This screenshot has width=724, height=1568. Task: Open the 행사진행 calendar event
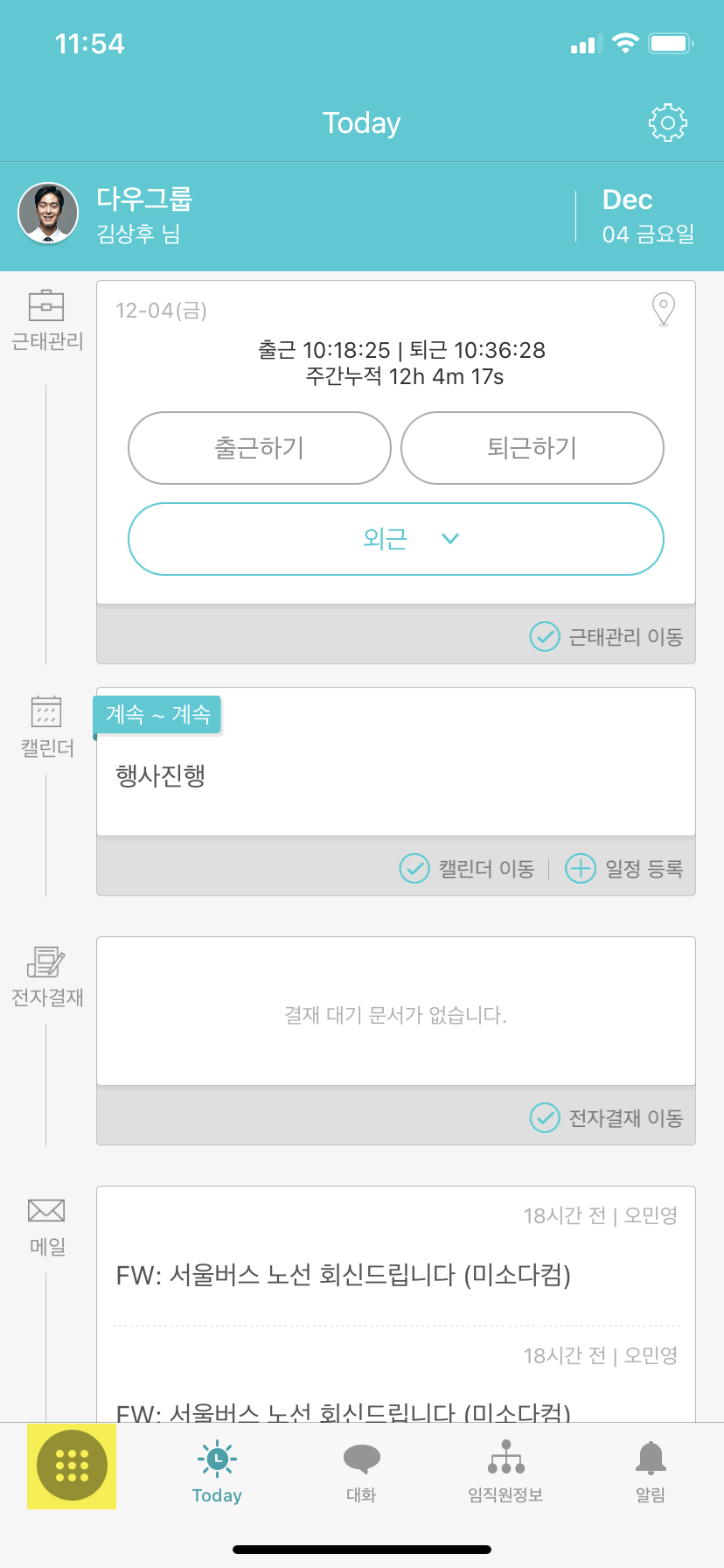point(161,775)
